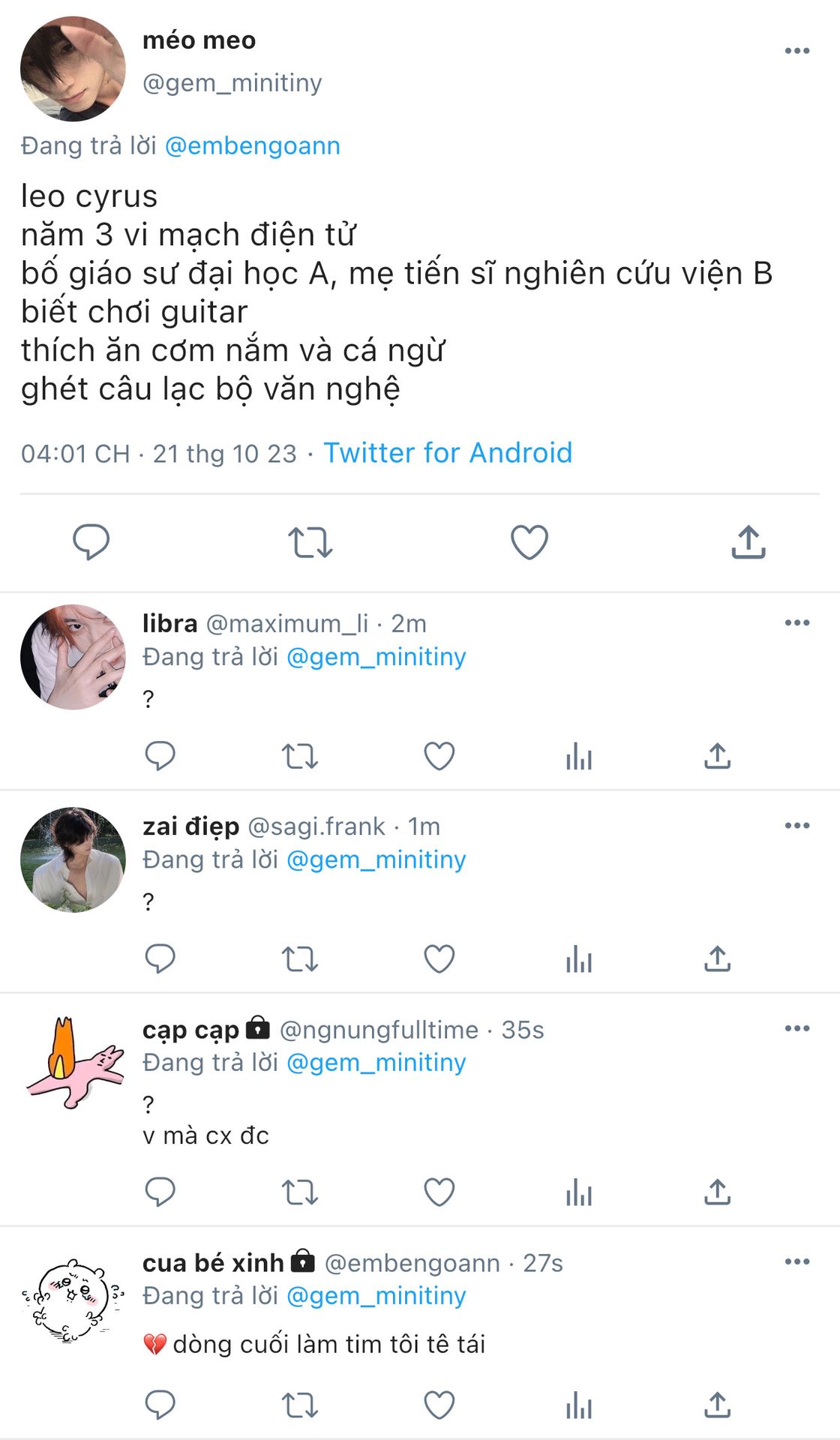840x1440 pixels.
Task: Open the @gem_minitiny link in cạp cạp's reply
Action: (x=376, y=1062)
